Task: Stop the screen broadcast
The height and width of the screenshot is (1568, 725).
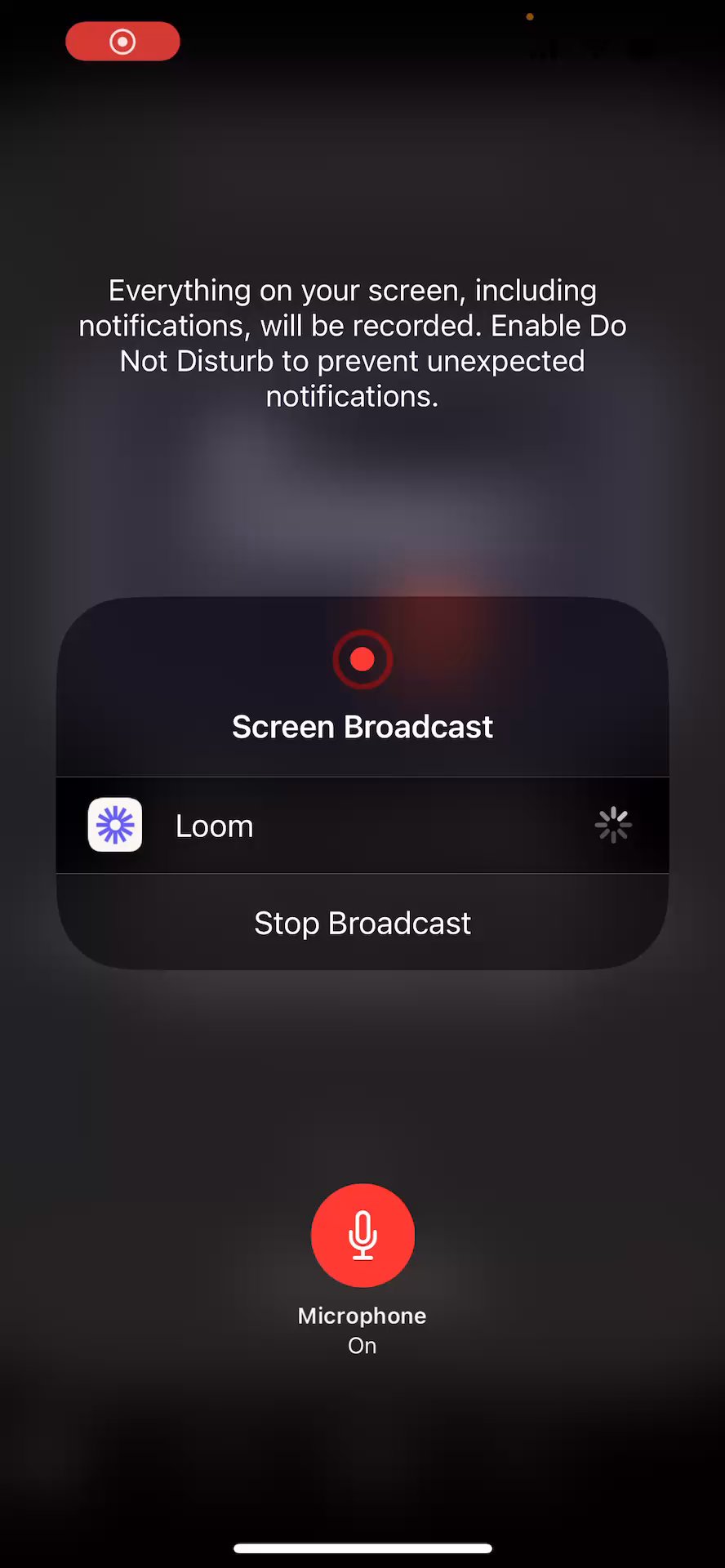Action: point(362,923)
